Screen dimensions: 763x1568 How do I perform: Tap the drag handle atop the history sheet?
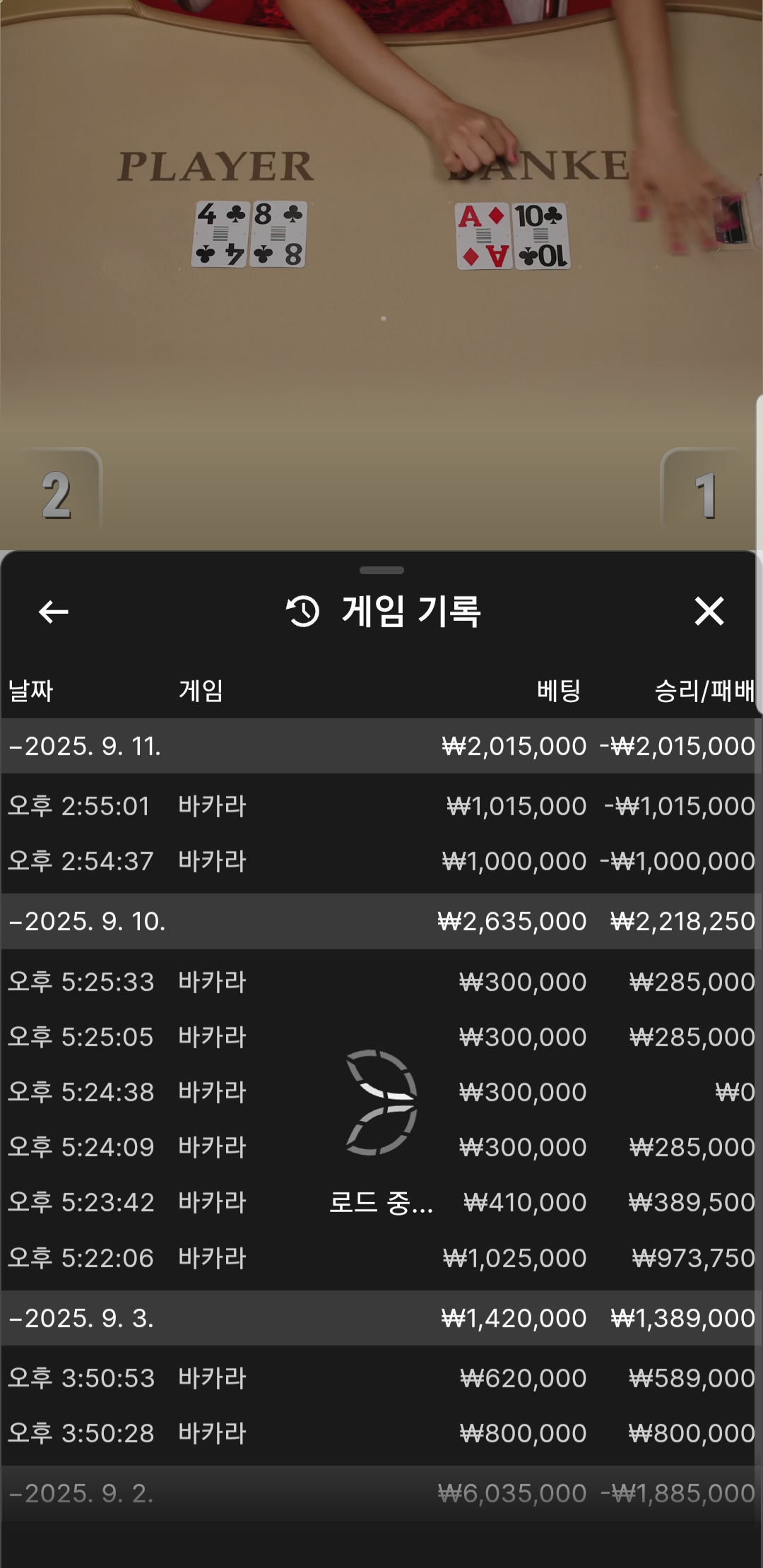(381, 570)
